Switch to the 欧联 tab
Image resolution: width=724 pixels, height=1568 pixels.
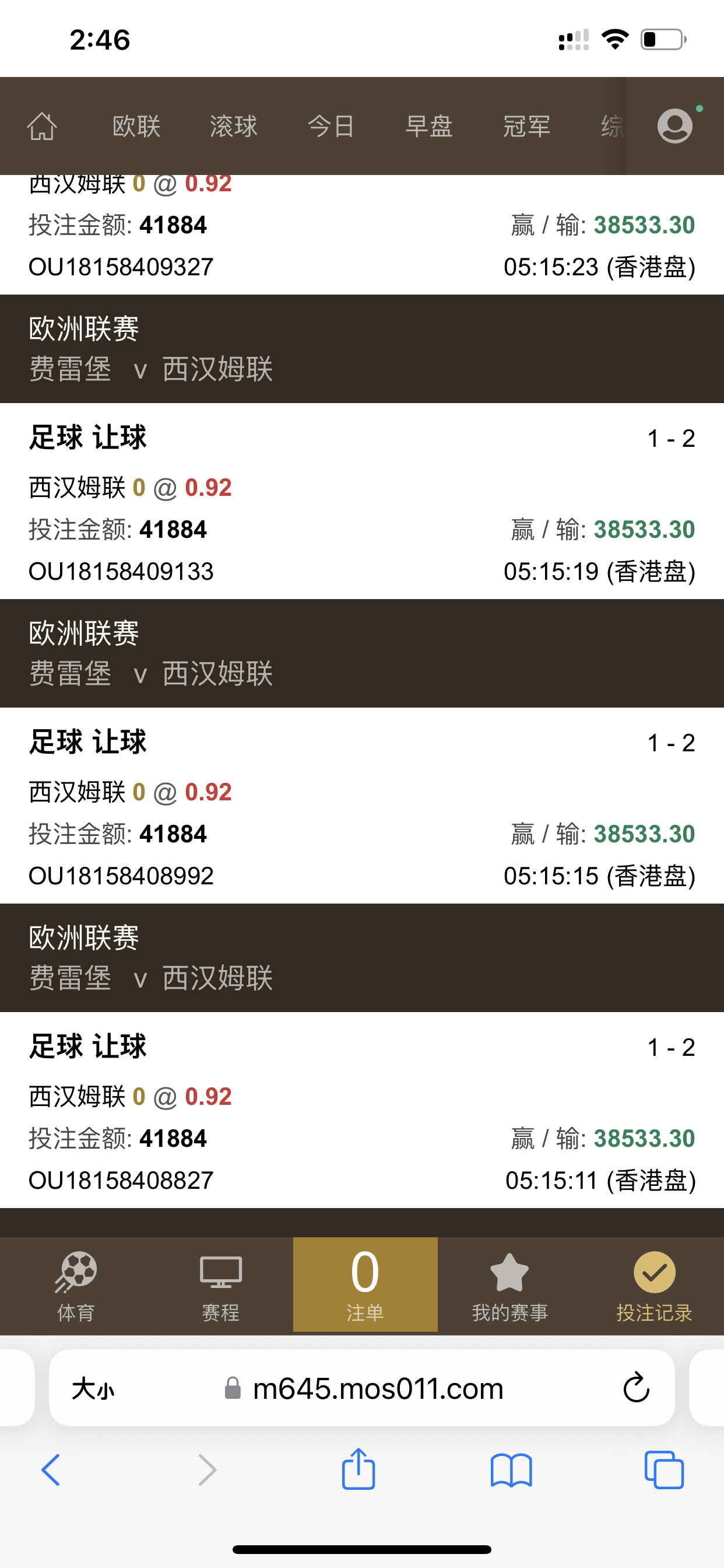136,127
